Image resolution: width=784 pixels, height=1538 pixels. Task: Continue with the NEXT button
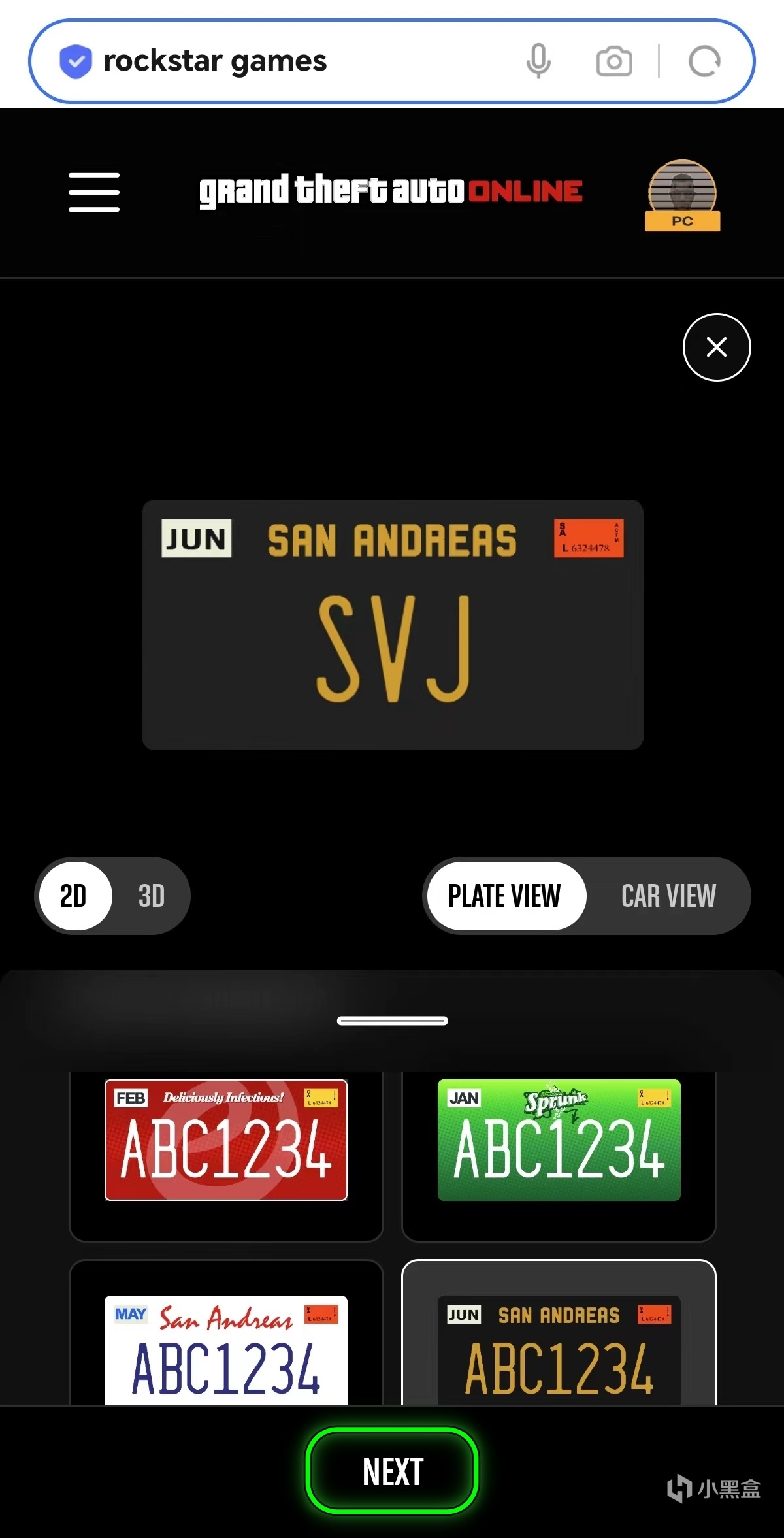pyautogui.click(x=392, y=1471)
